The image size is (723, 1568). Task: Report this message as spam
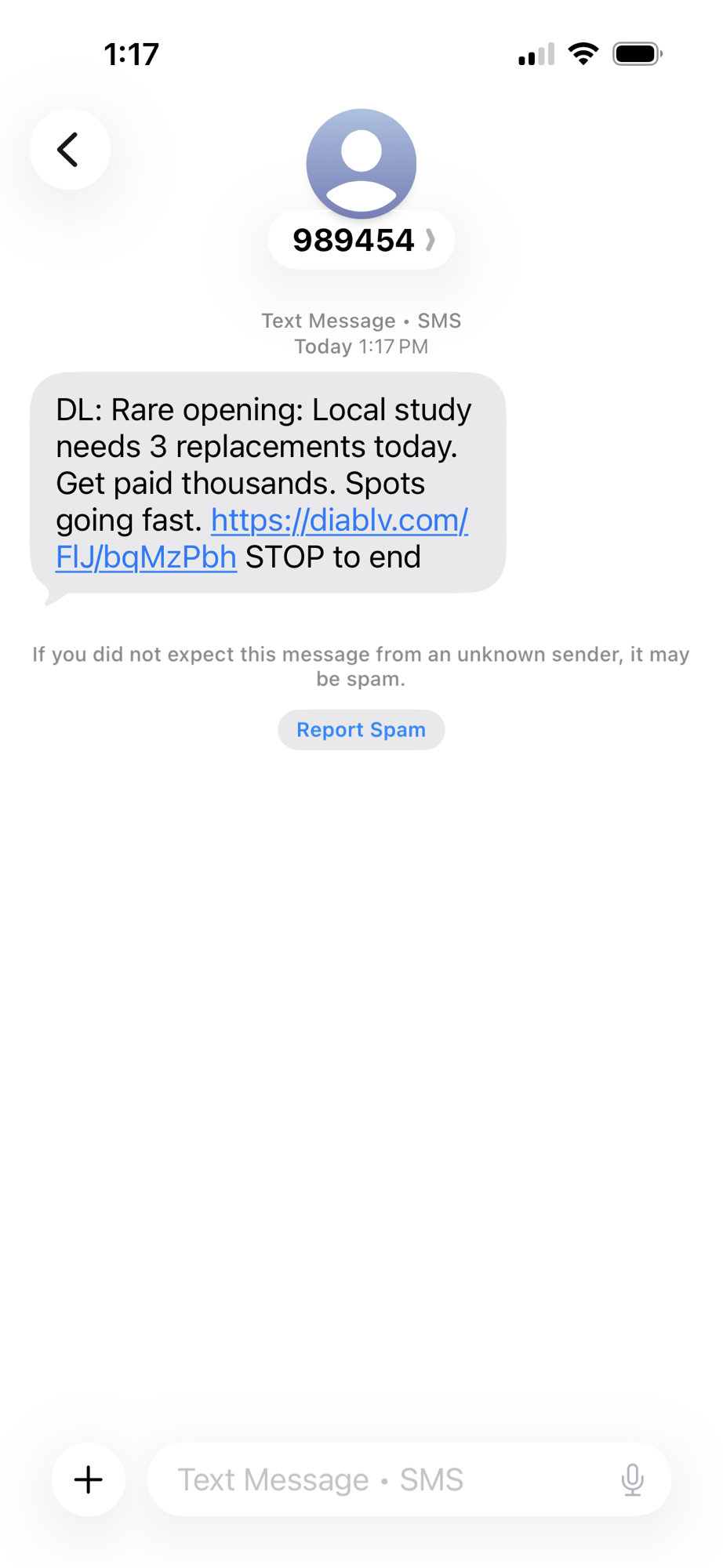coord(361,730)
